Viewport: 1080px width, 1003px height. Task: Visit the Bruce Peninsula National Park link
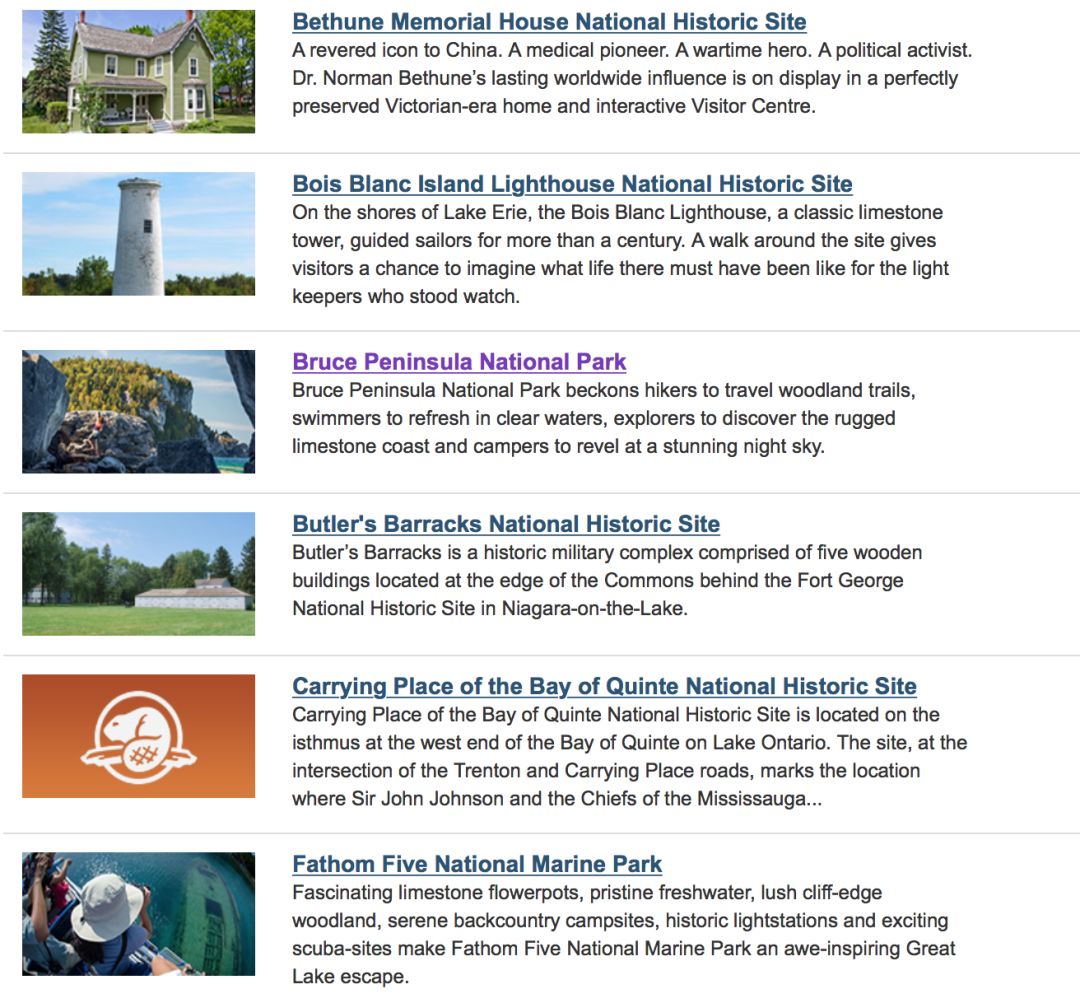coord(459,362)
